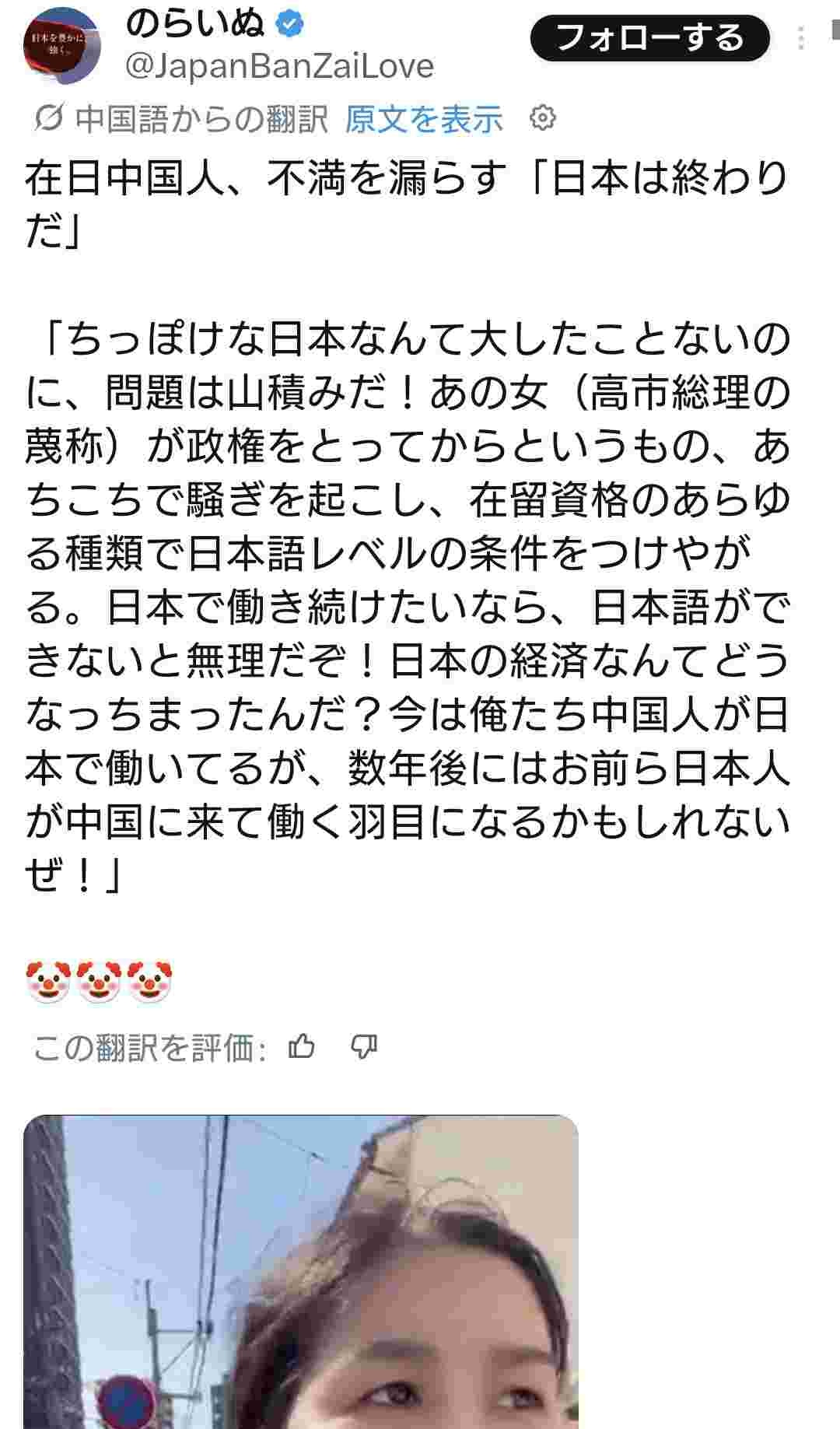
Task: Open the attached video thumbnail
Action: pos(300,1272)
